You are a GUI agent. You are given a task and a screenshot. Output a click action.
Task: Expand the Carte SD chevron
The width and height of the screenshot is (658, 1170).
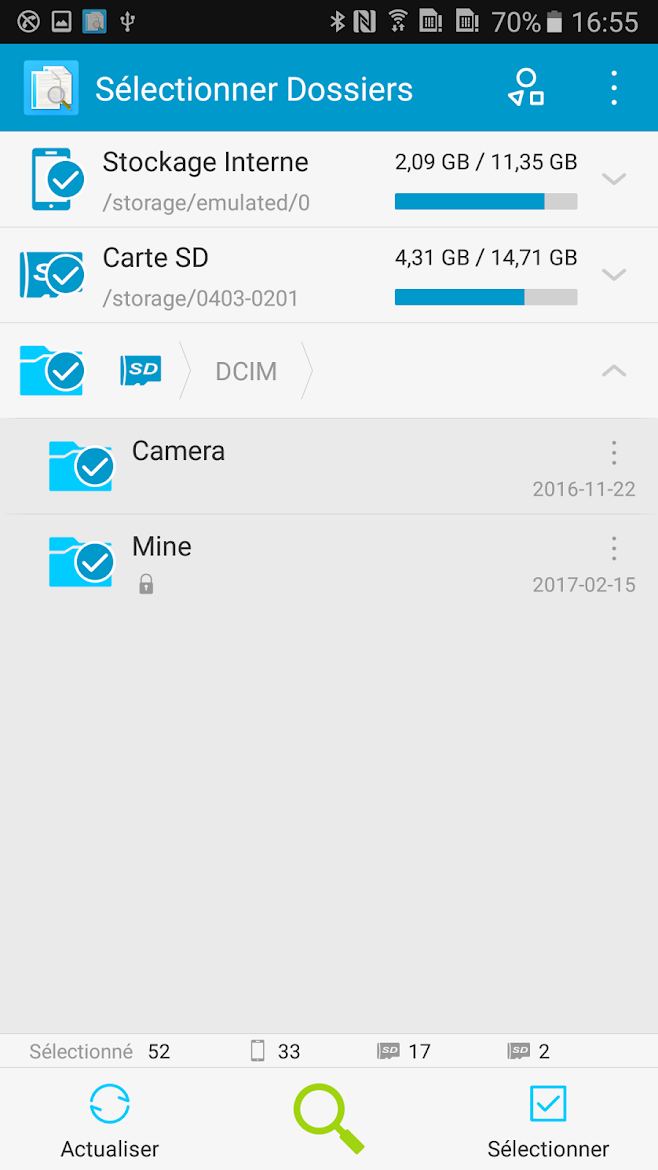(x=614, y=275)
